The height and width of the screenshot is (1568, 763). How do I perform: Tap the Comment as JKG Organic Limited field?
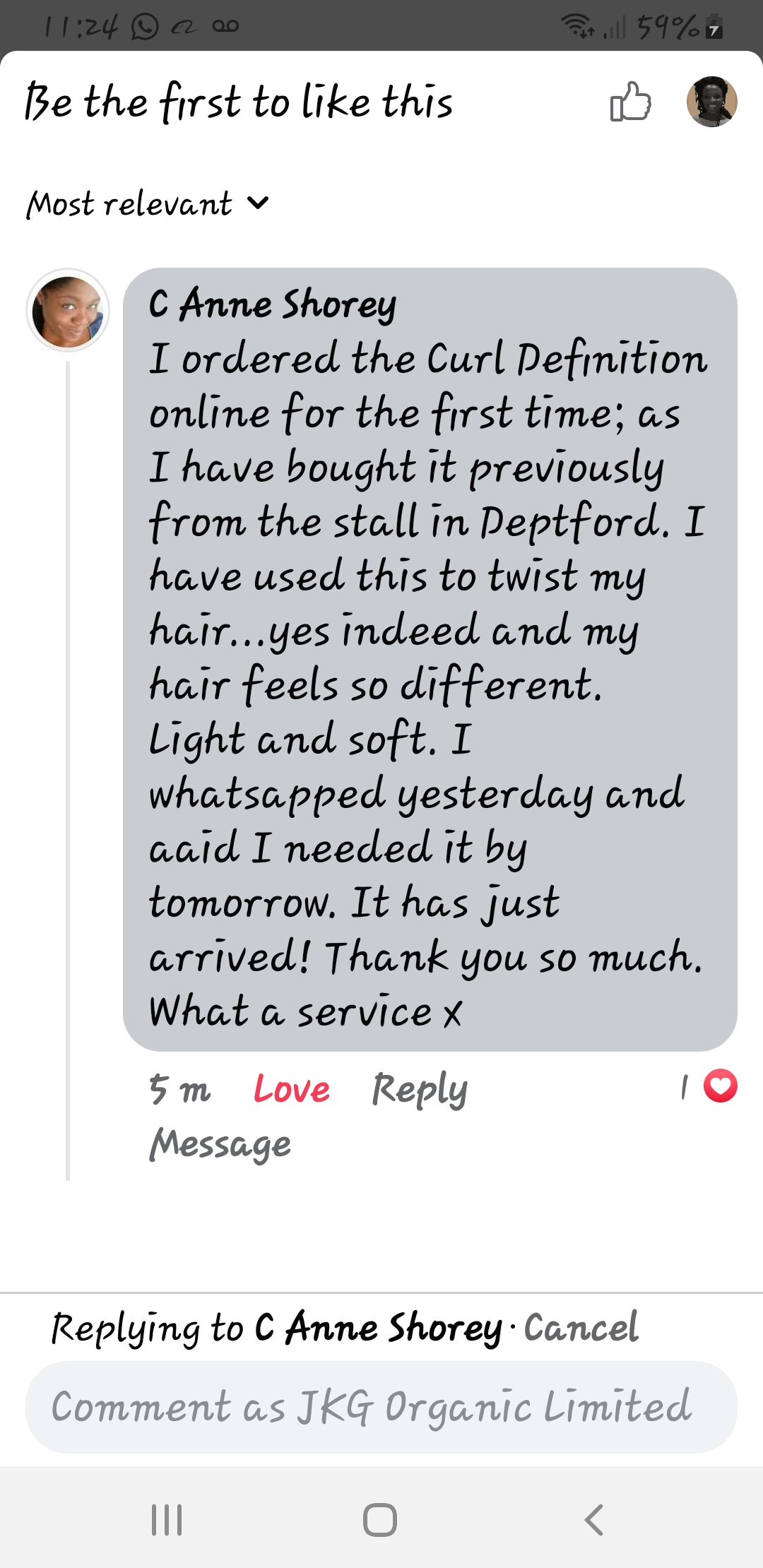[381, 1407]
